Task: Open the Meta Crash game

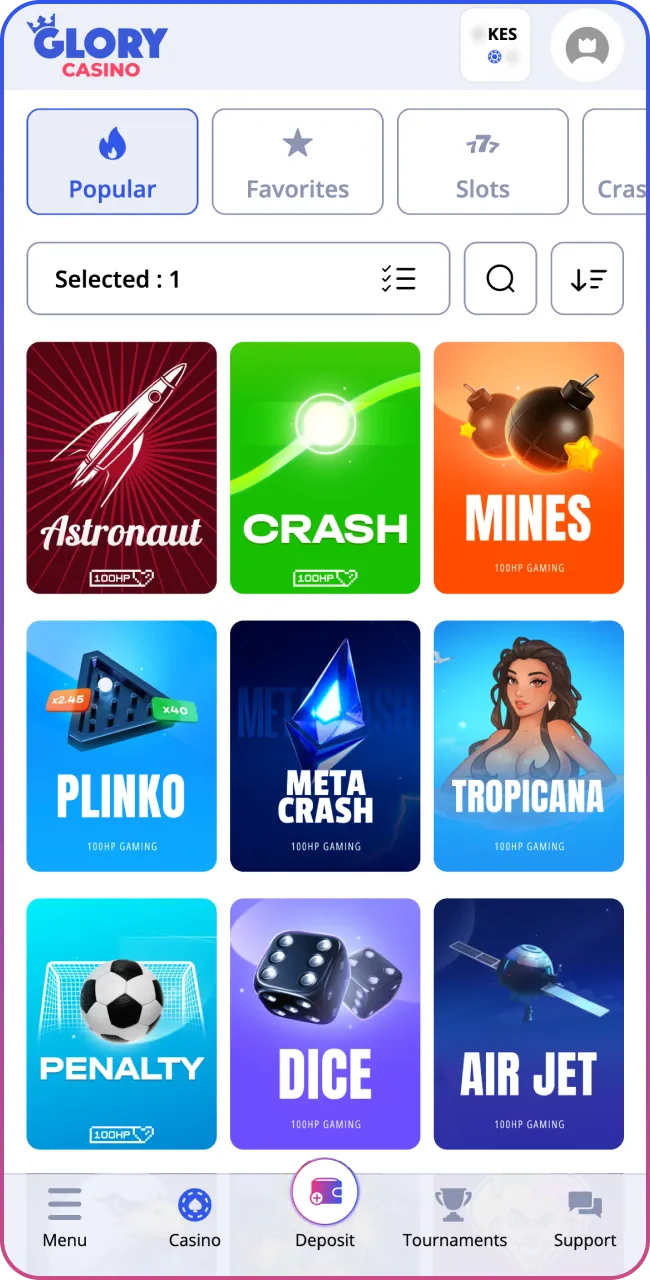Action: [x=325, y=745]
